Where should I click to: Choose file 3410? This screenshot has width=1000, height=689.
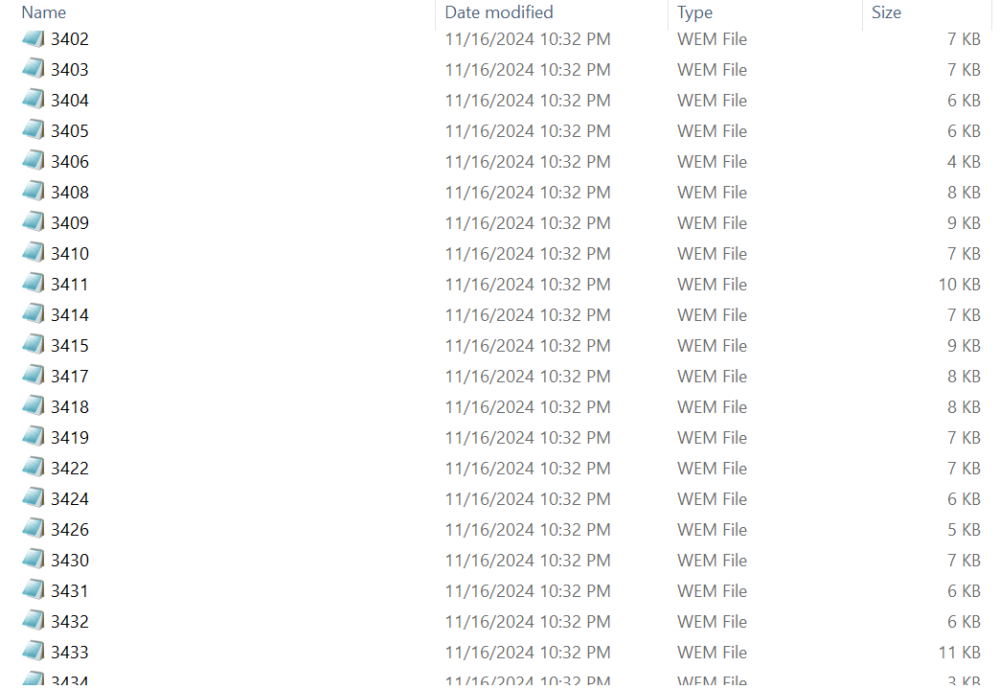click(x=69, y=254)
